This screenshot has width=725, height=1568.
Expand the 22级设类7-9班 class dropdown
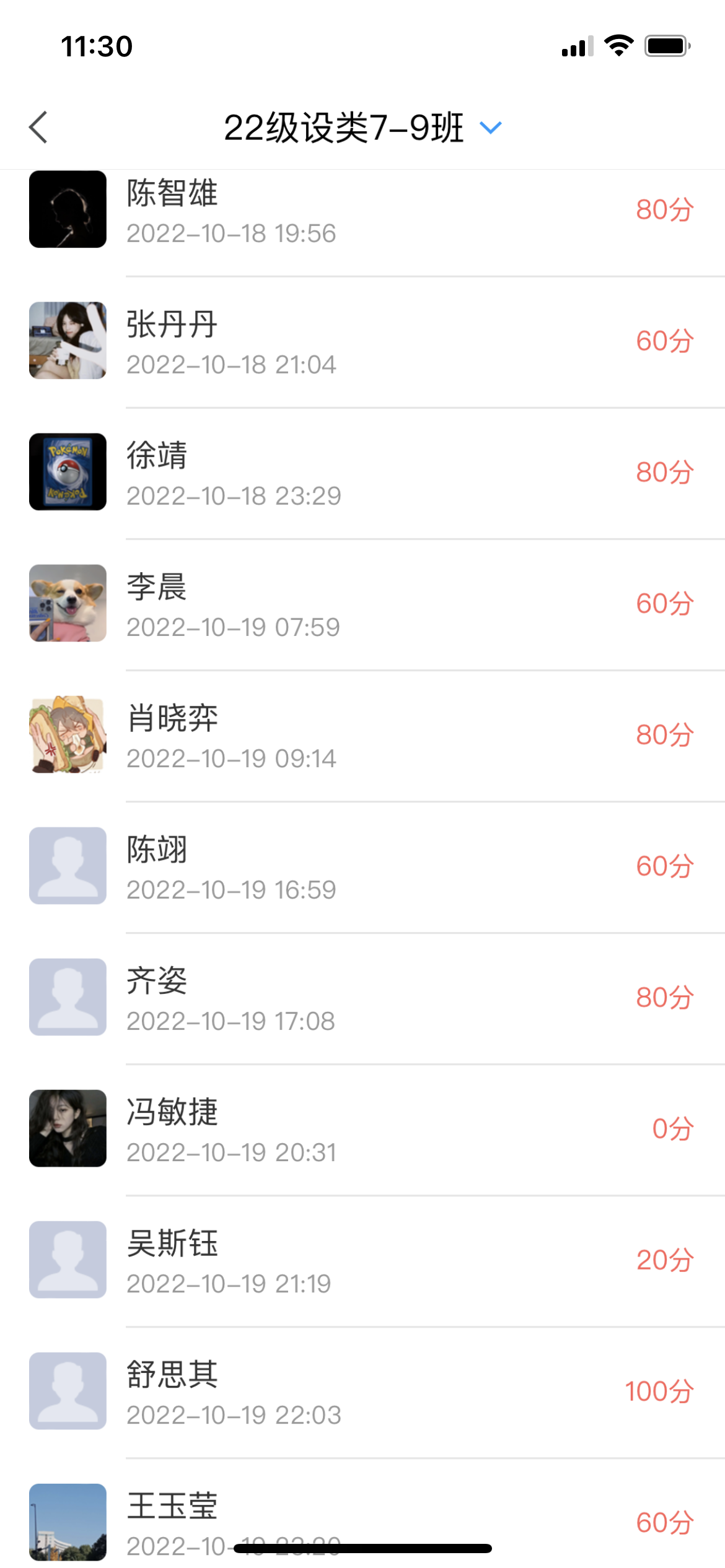pyautogui.click(x=491, y=128)
